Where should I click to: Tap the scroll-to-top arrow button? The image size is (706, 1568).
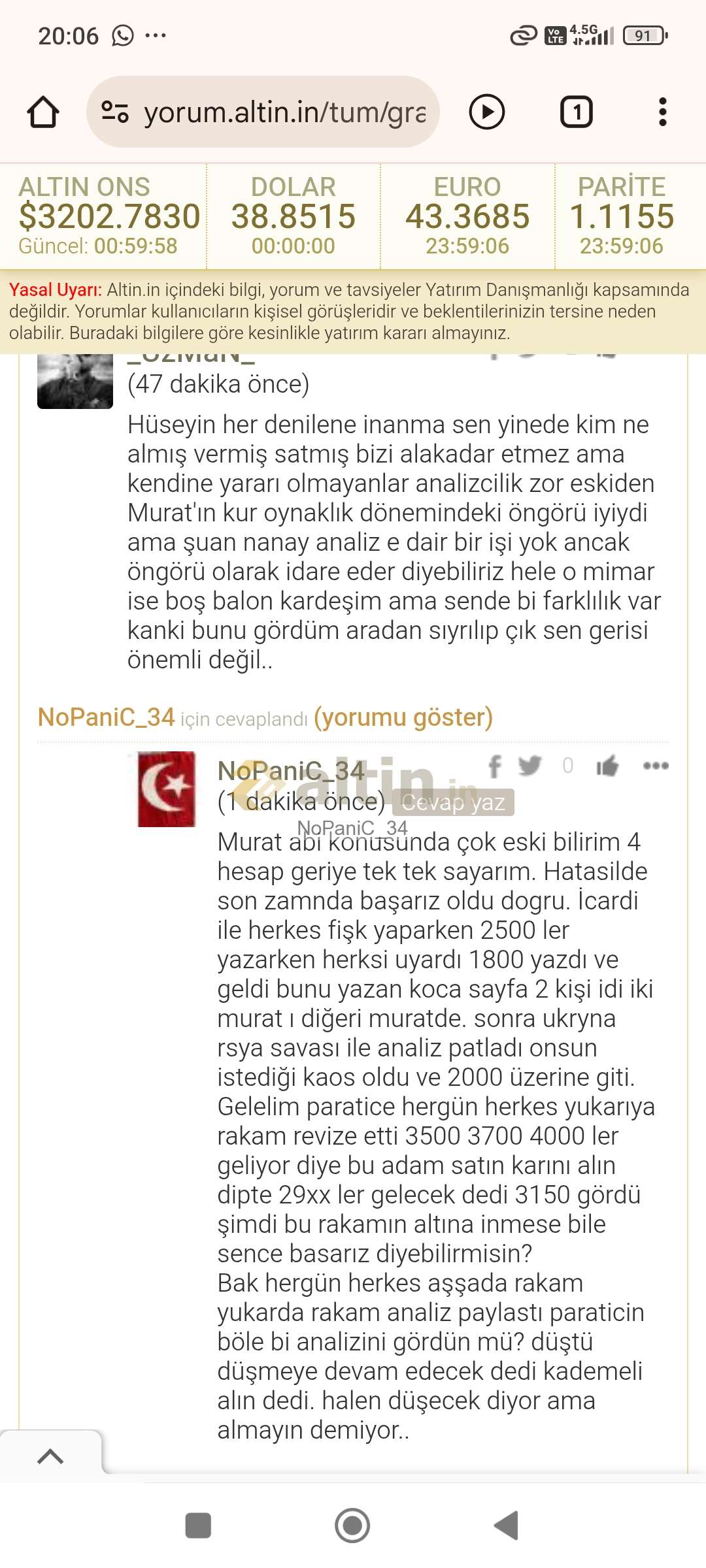click(x=50, y=1456)
